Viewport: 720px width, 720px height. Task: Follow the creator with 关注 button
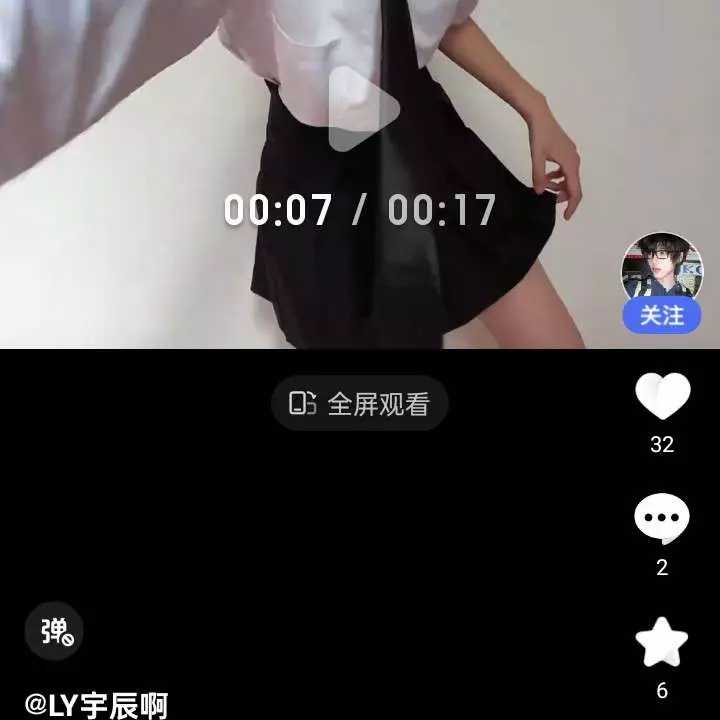(662, 316)
